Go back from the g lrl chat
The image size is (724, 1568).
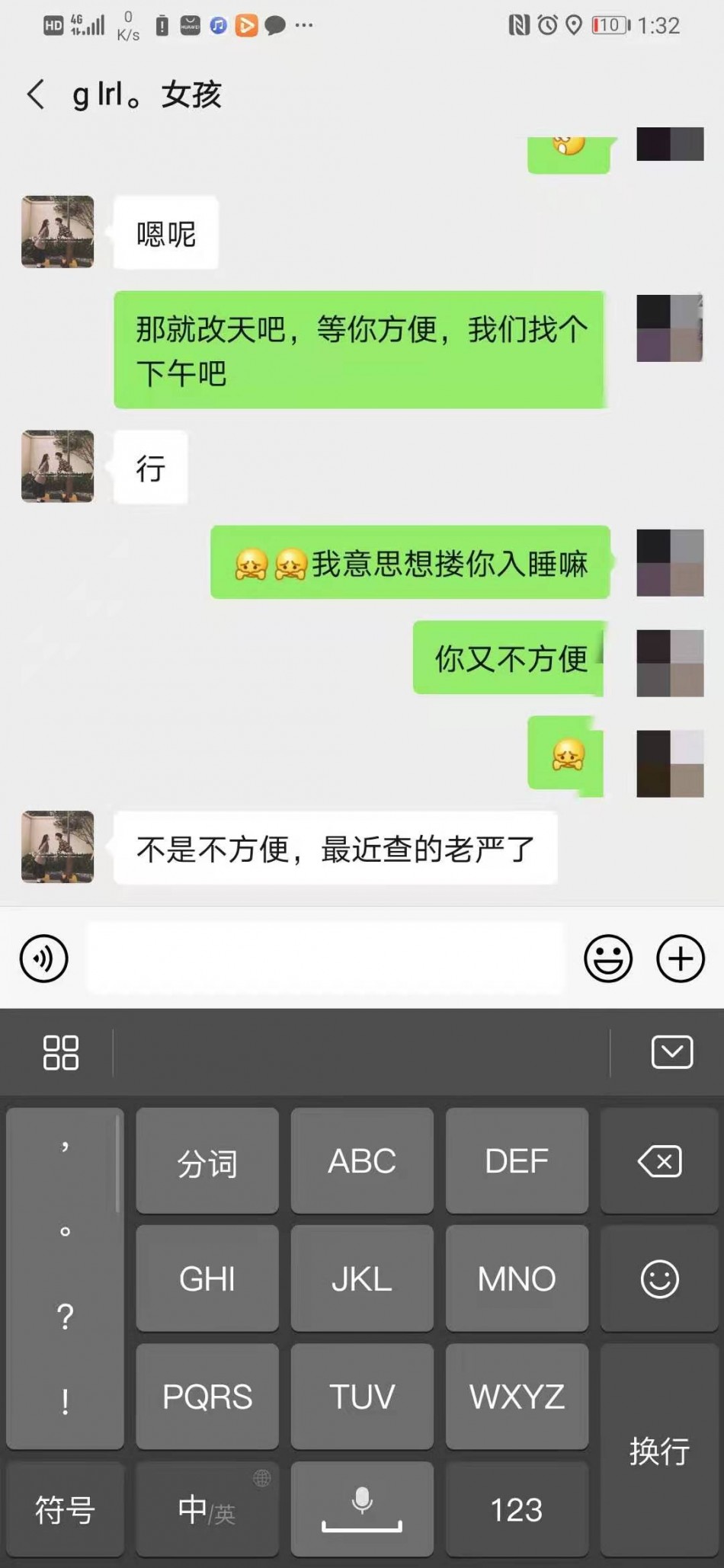(36, 95)
